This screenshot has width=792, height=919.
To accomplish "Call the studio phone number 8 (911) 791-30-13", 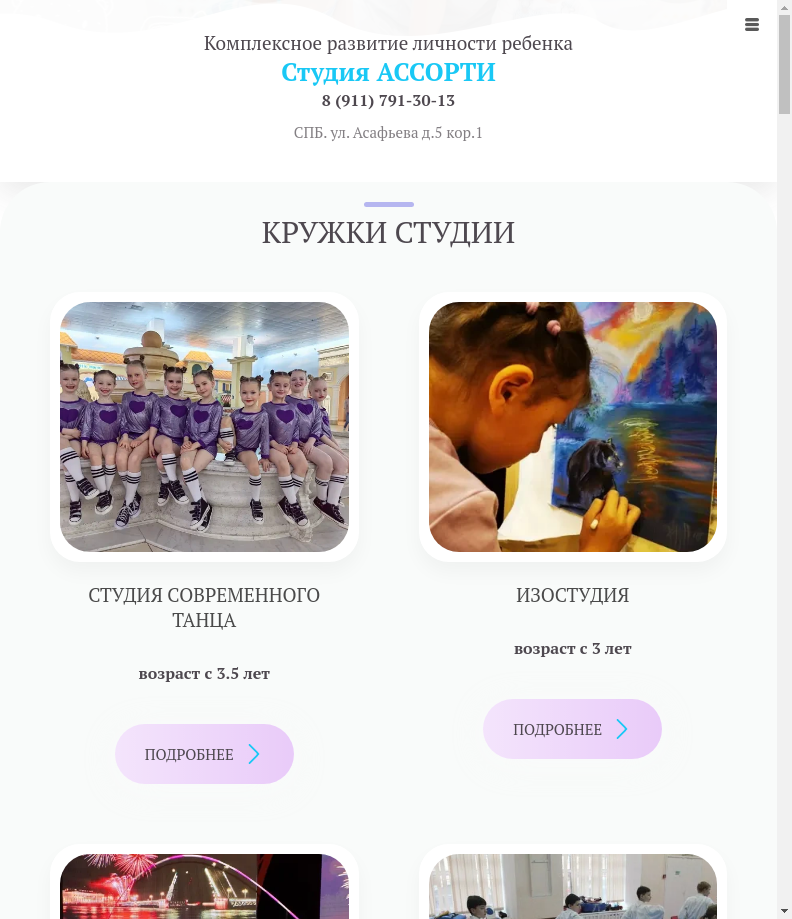I will click(388, 101).
